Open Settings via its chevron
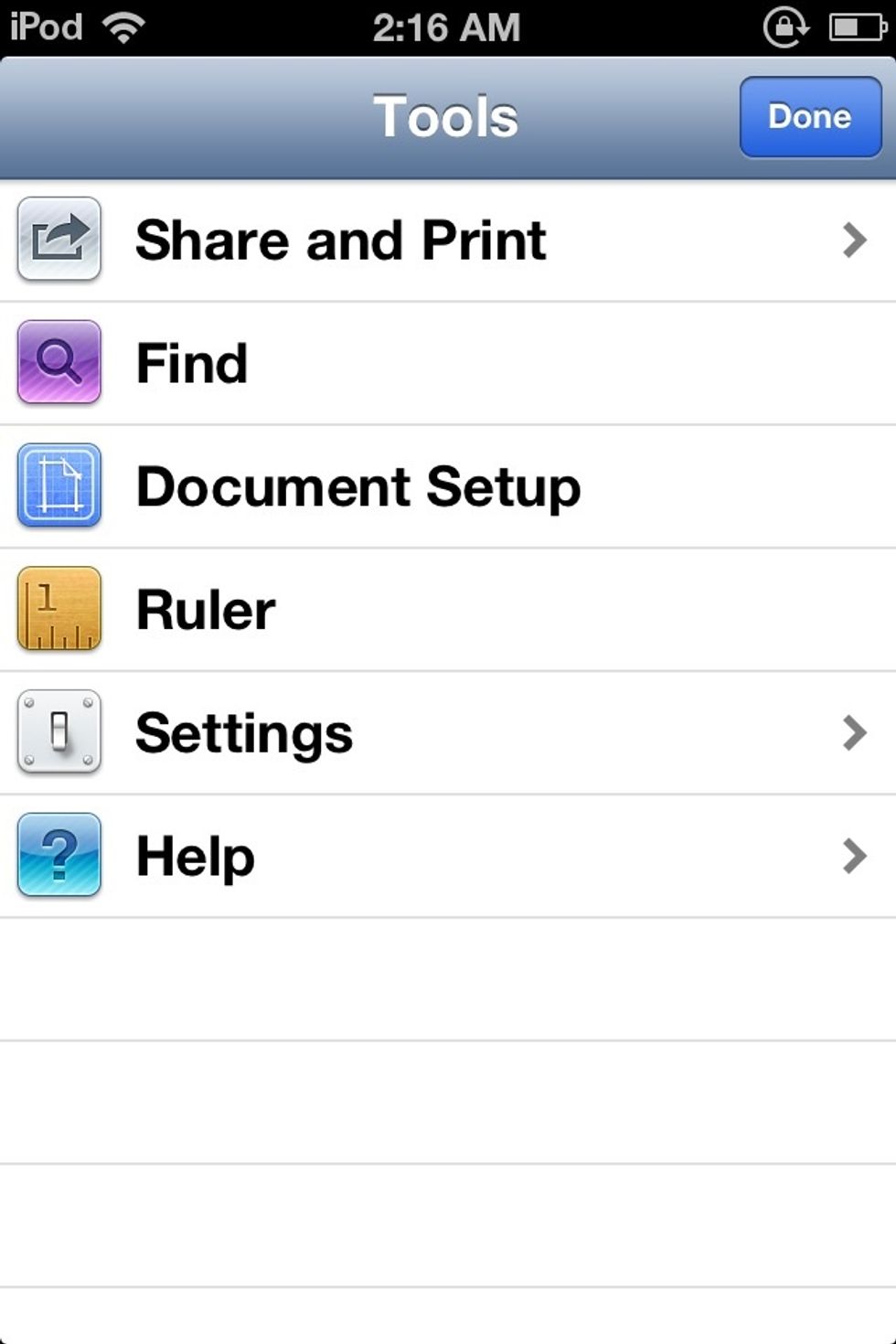This screenshot has width=896, height=1344. 853,732
